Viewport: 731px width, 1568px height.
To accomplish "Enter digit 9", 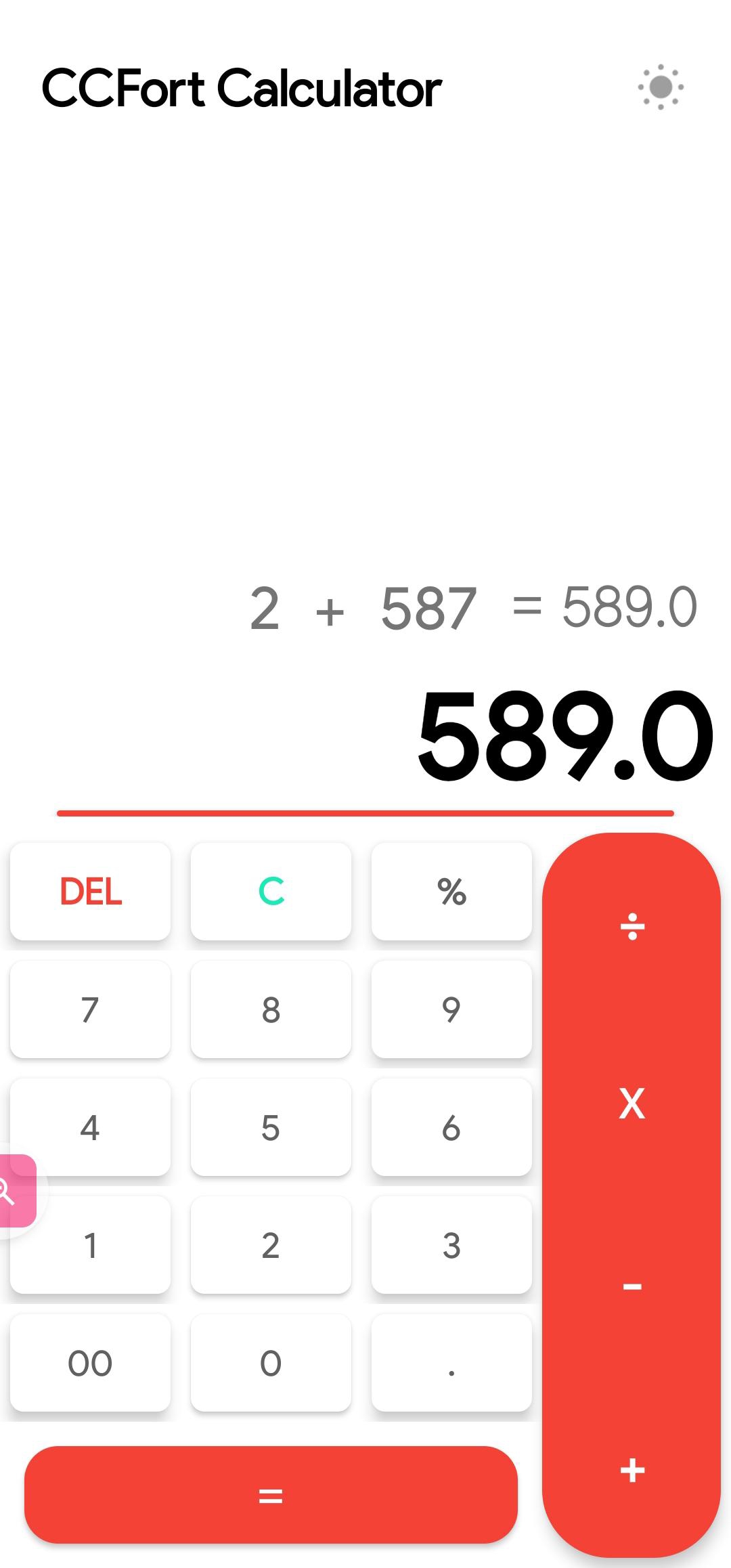I will [451, 1009].
